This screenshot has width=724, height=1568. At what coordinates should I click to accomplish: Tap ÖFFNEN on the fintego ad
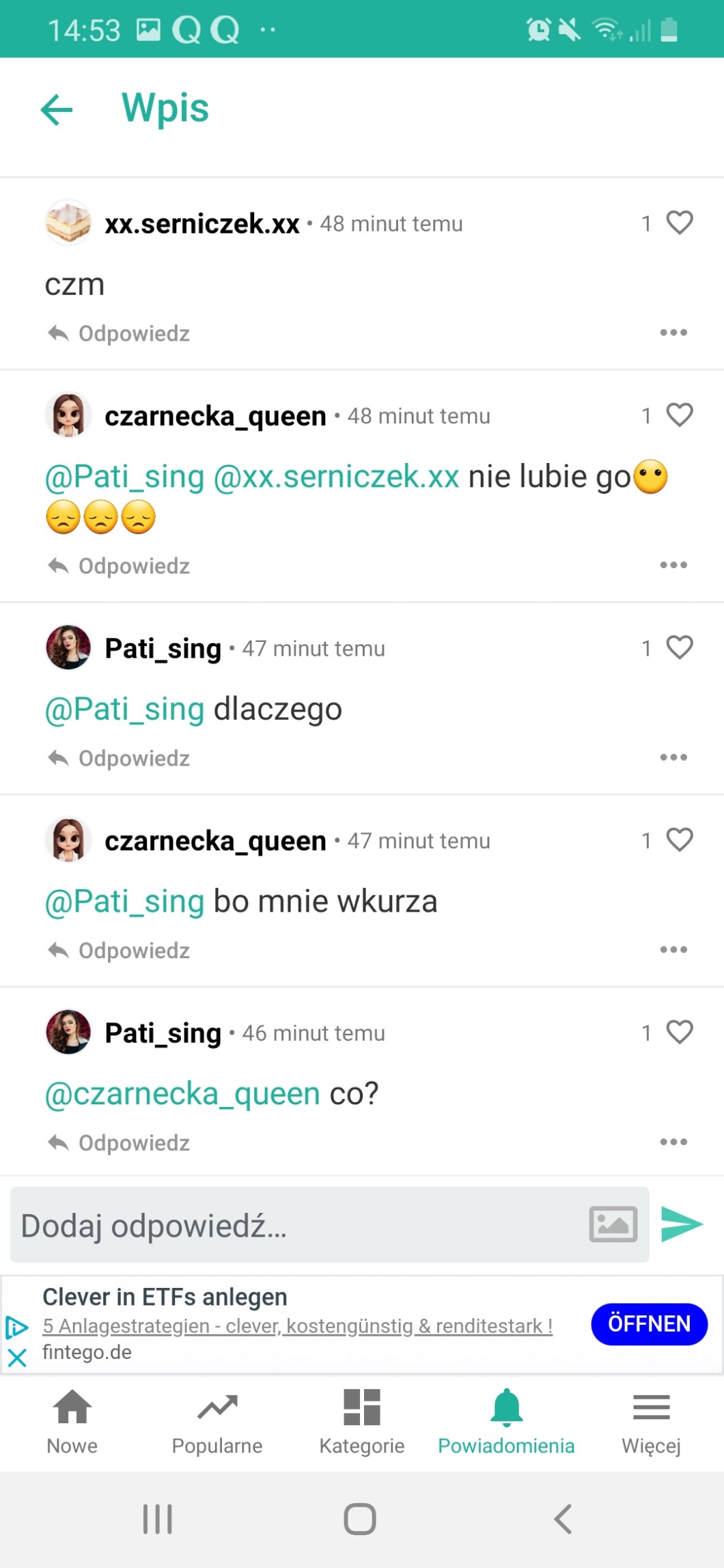click(649, 1324)
